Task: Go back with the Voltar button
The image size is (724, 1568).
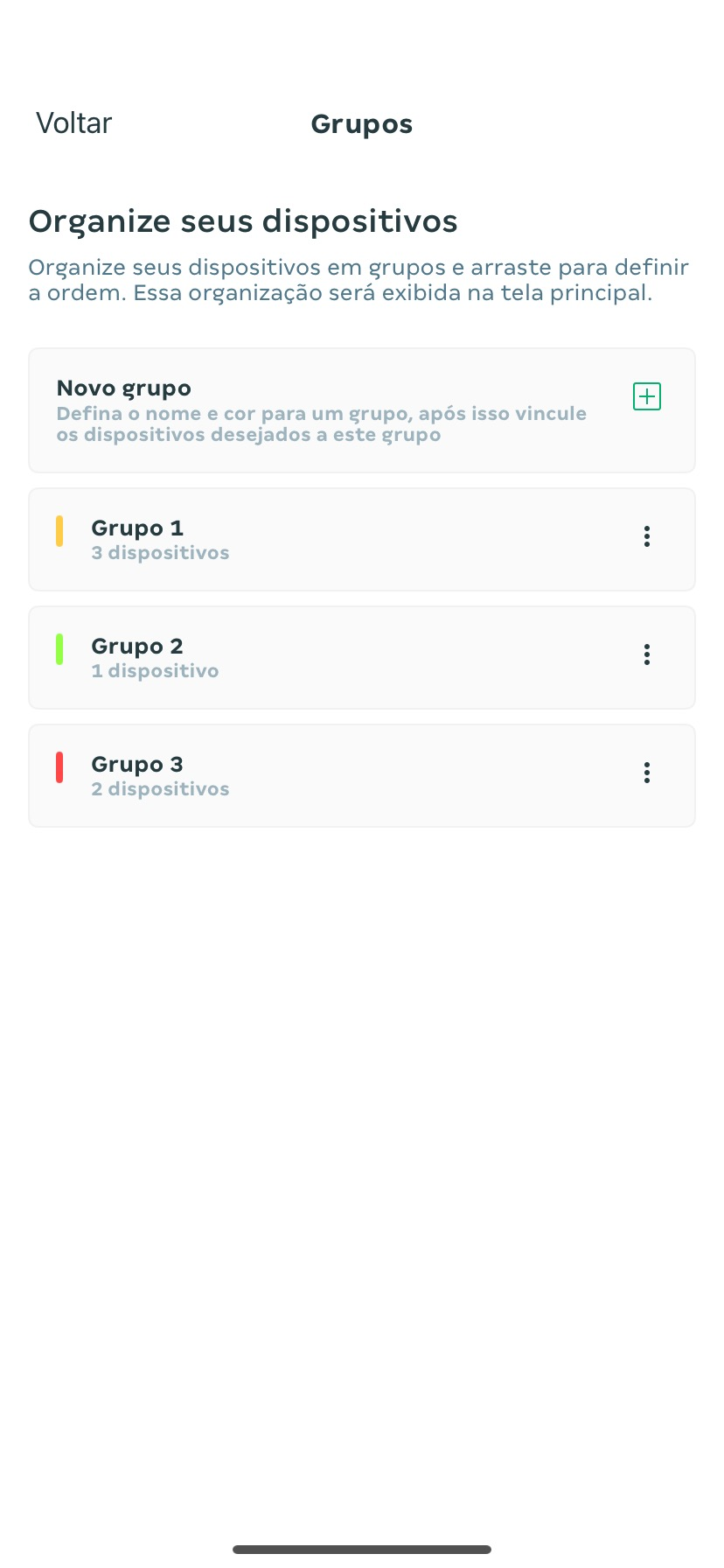Action: pos(73,123)
